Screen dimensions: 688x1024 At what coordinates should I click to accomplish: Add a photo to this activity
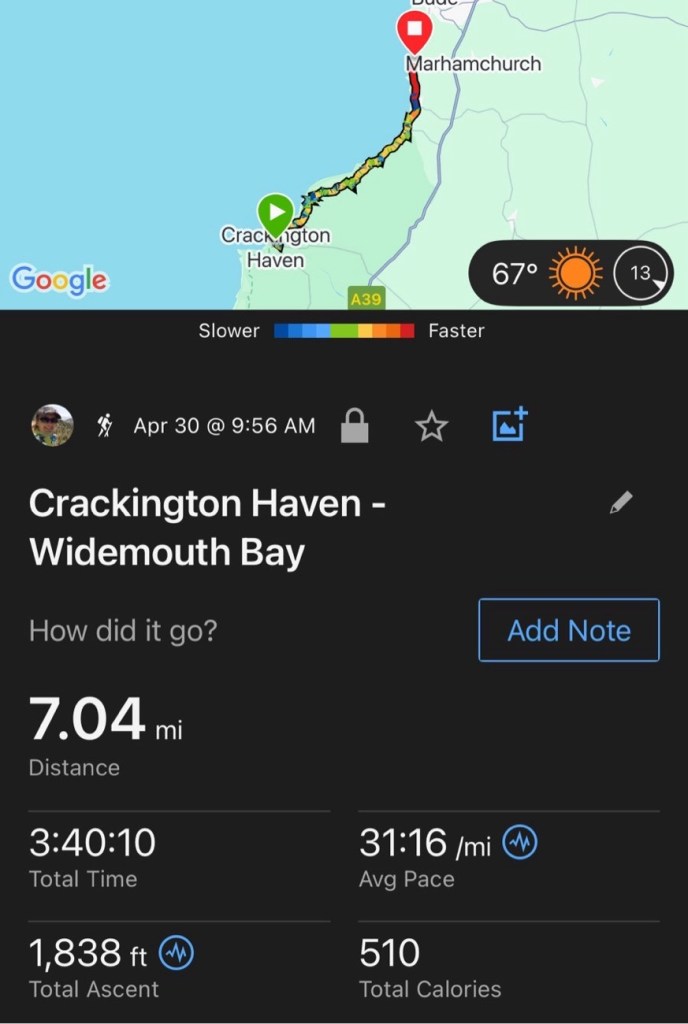pyautogui.click(x=510, y=425)
